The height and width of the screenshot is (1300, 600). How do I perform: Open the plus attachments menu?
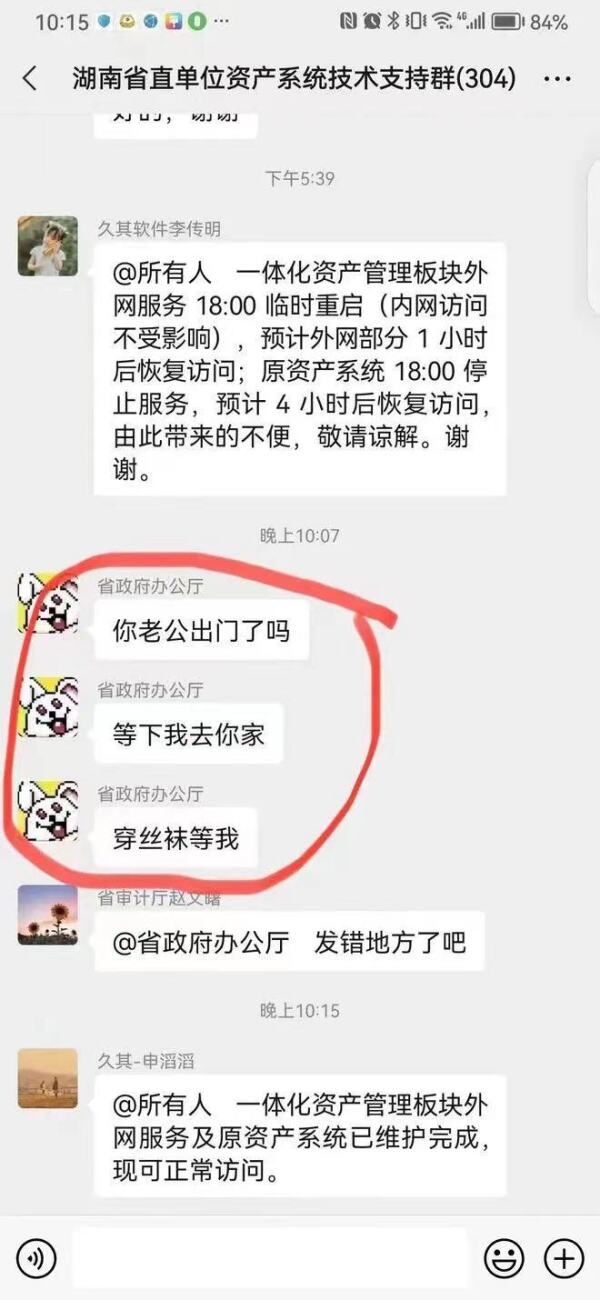click(x=564, y=1257)
